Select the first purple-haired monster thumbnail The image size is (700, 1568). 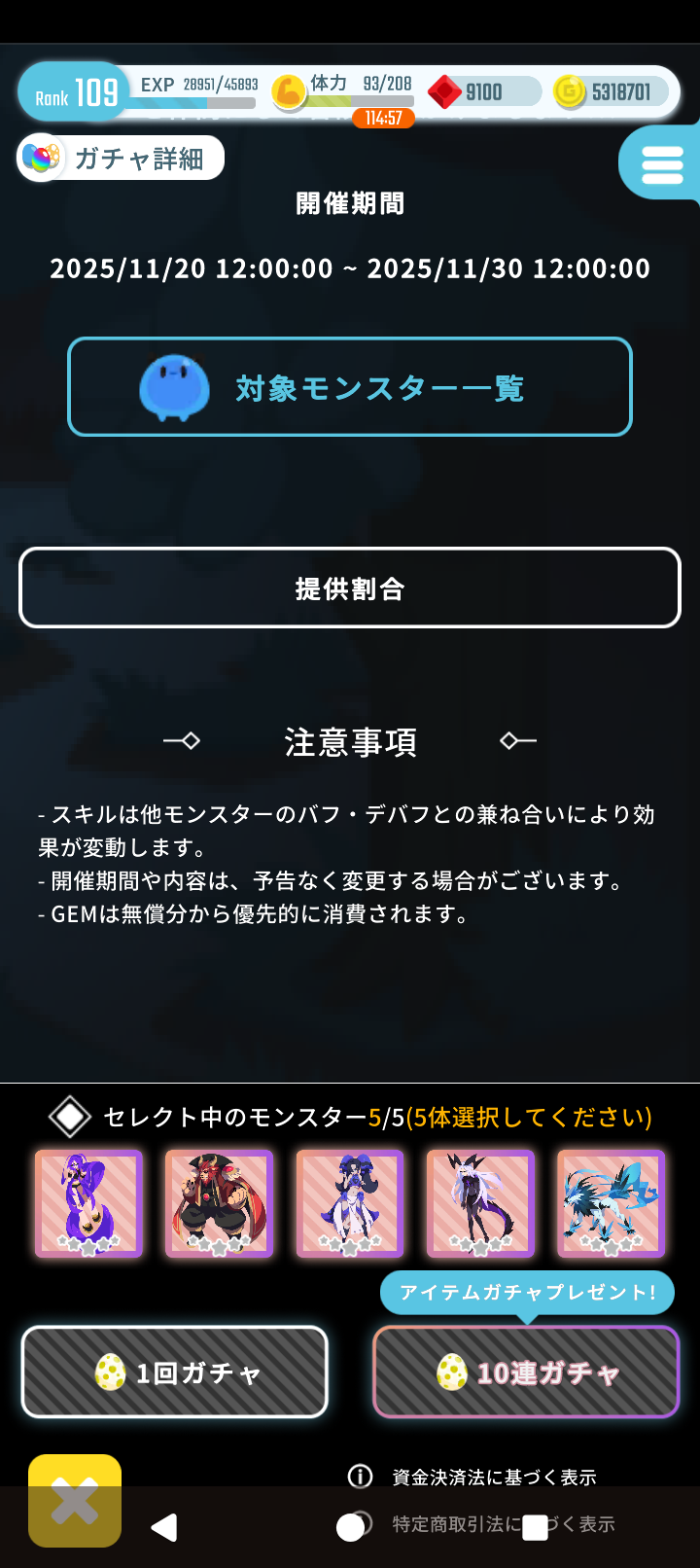point(88,1203)
